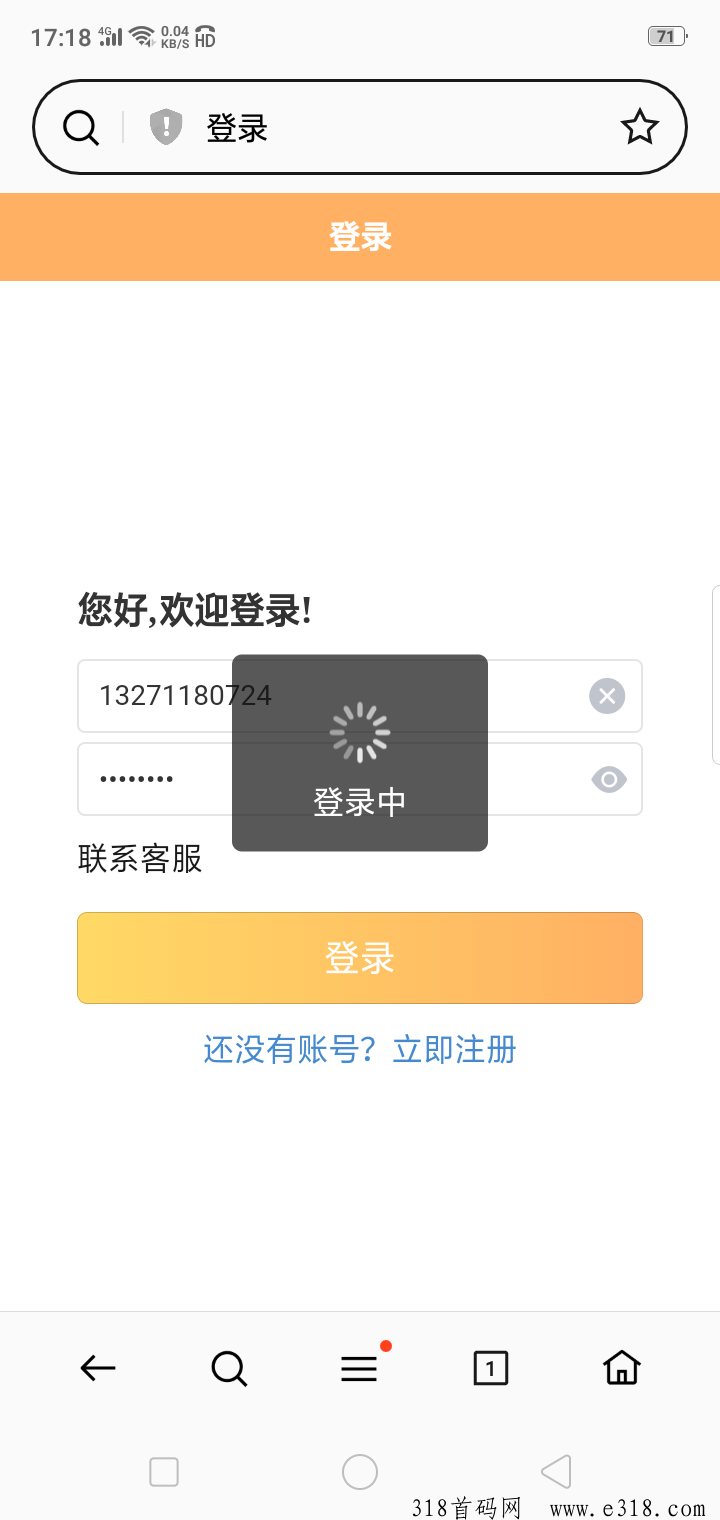
Task: Open the browser menu button
Action: click(x=359, y=1368)
